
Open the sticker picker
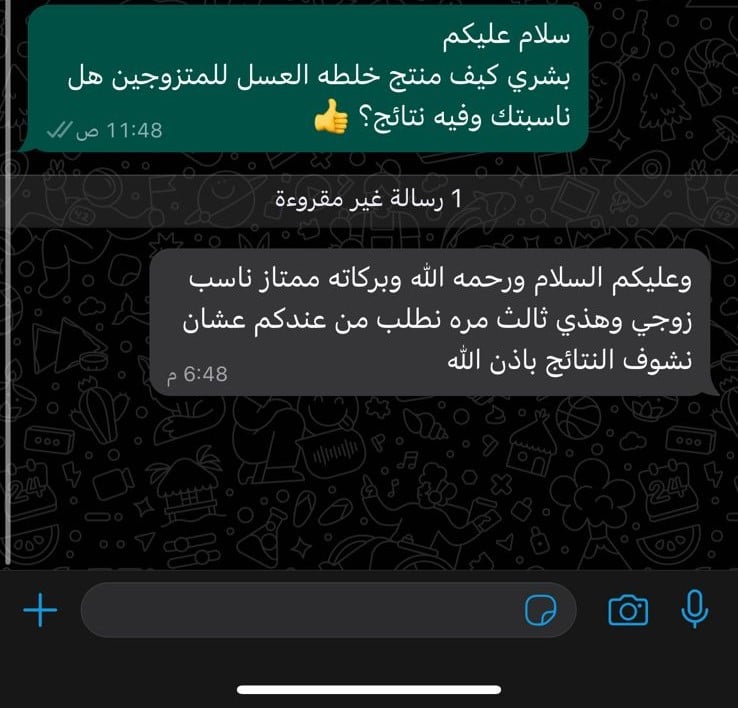[x=543, y=610]
